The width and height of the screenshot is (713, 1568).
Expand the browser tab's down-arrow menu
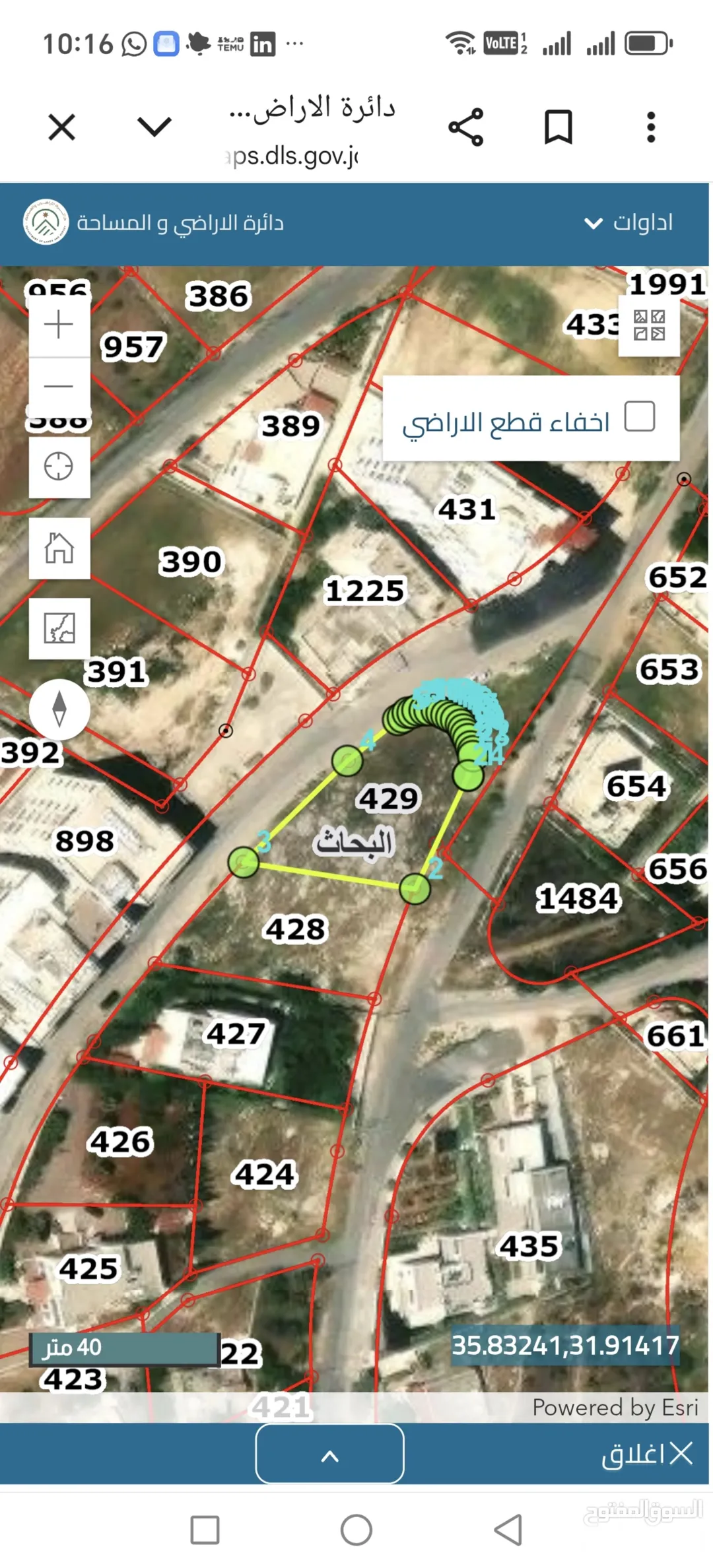tap(154, 127)
